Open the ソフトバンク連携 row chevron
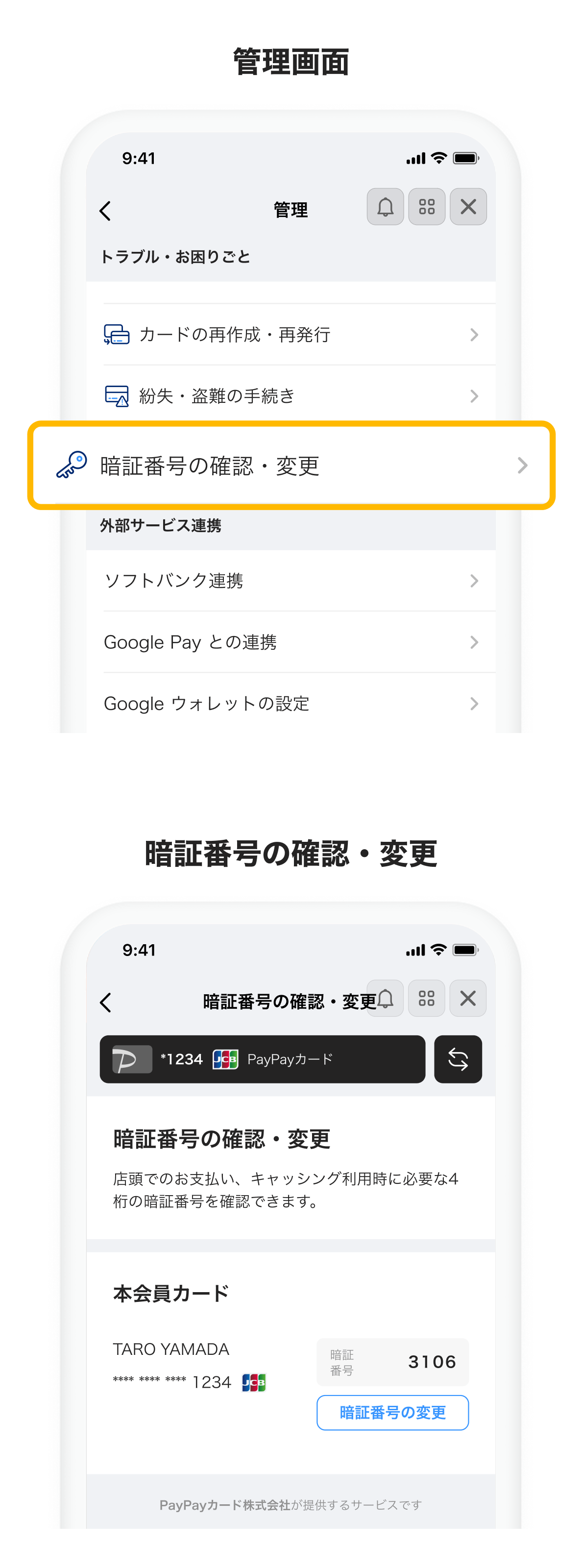The width and height of the screenshot is (581, 1568). [475, 581]
